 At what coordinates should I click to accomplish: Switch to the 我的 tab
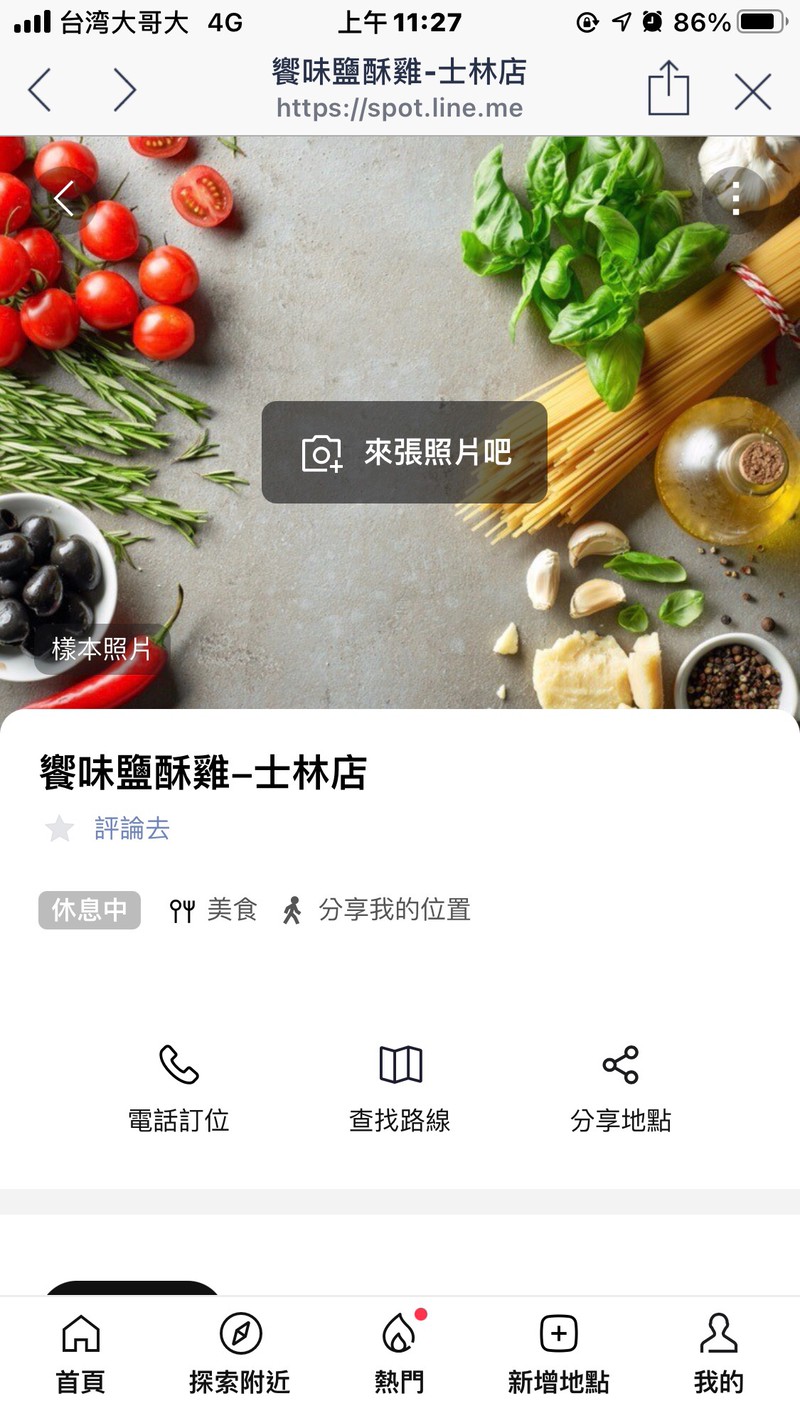(718, 1355)
